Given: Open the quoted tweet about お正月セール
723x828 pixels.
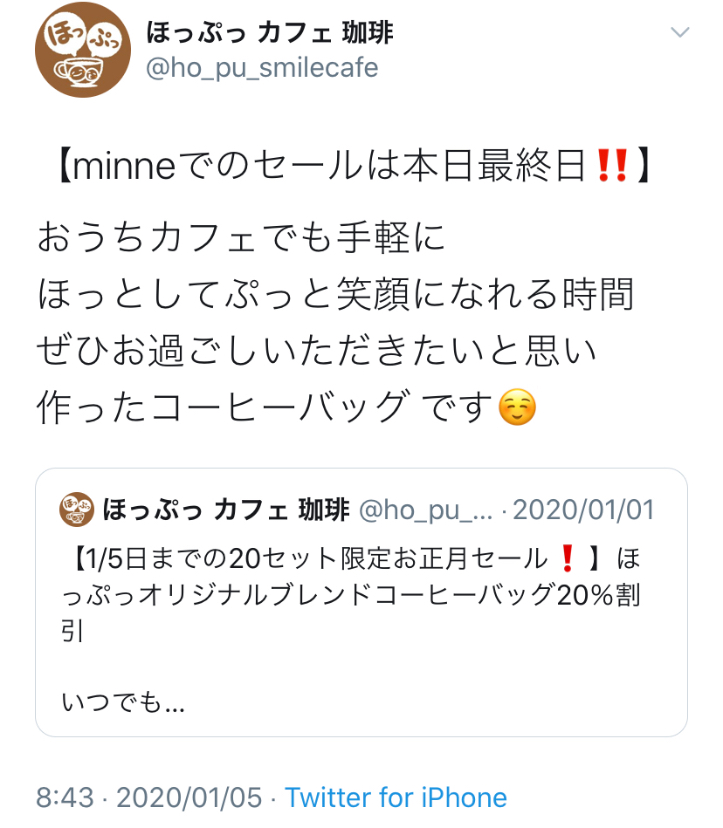Looking at the screenshot, I should pos(361,601).
